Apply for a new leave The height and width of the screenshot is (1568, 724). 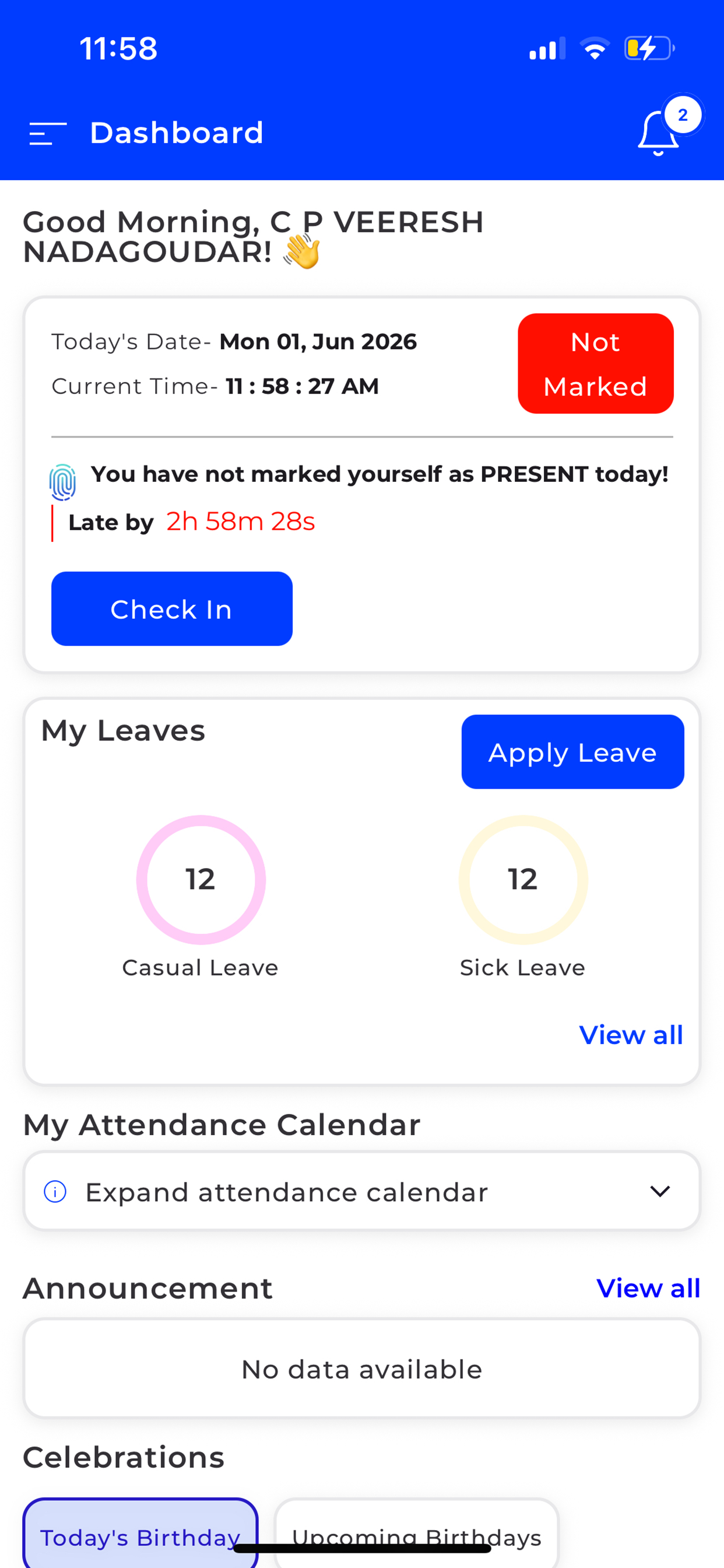(x=572, y=752)
